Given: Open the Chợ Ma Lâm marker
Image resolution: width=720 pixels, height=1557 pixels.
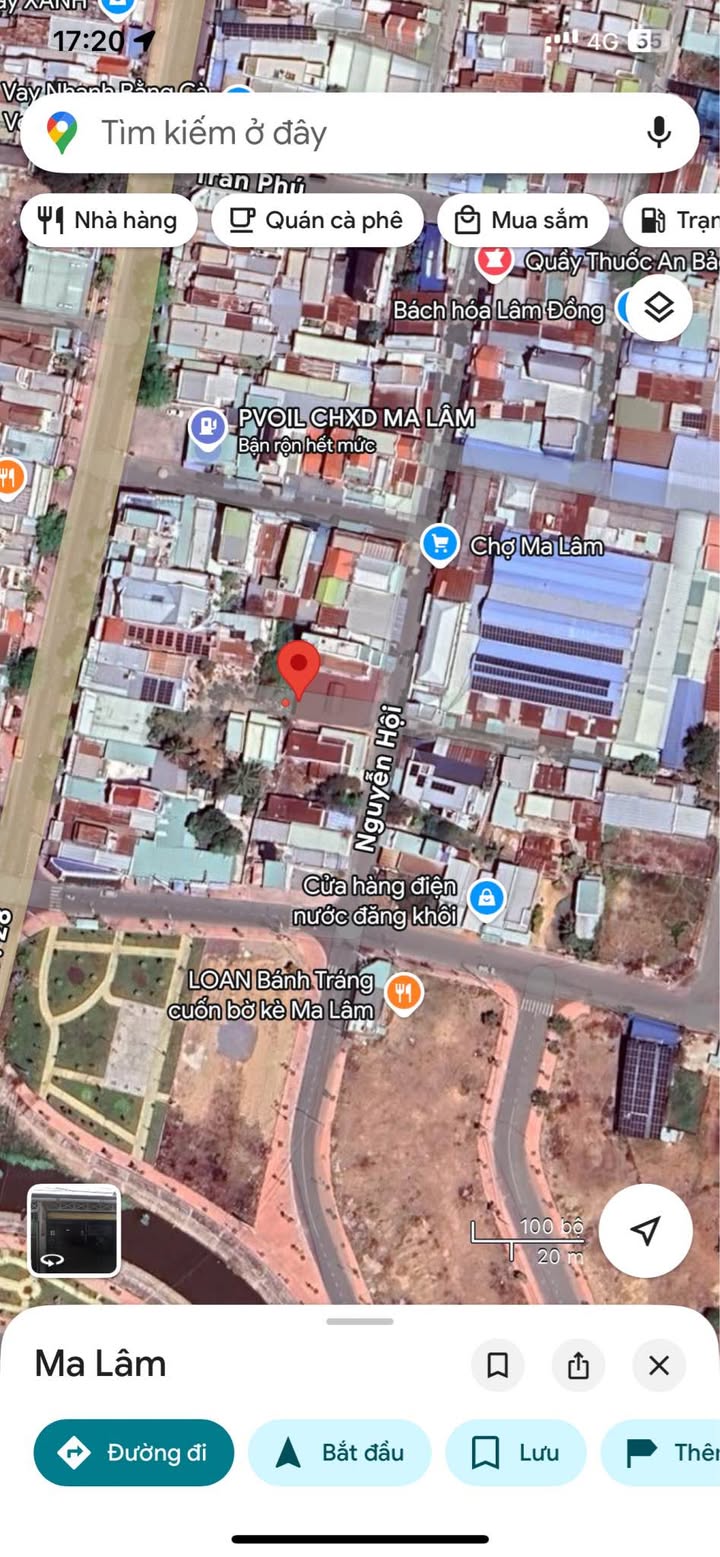Looking at the screenshot, I should click(x=439, y=546).
